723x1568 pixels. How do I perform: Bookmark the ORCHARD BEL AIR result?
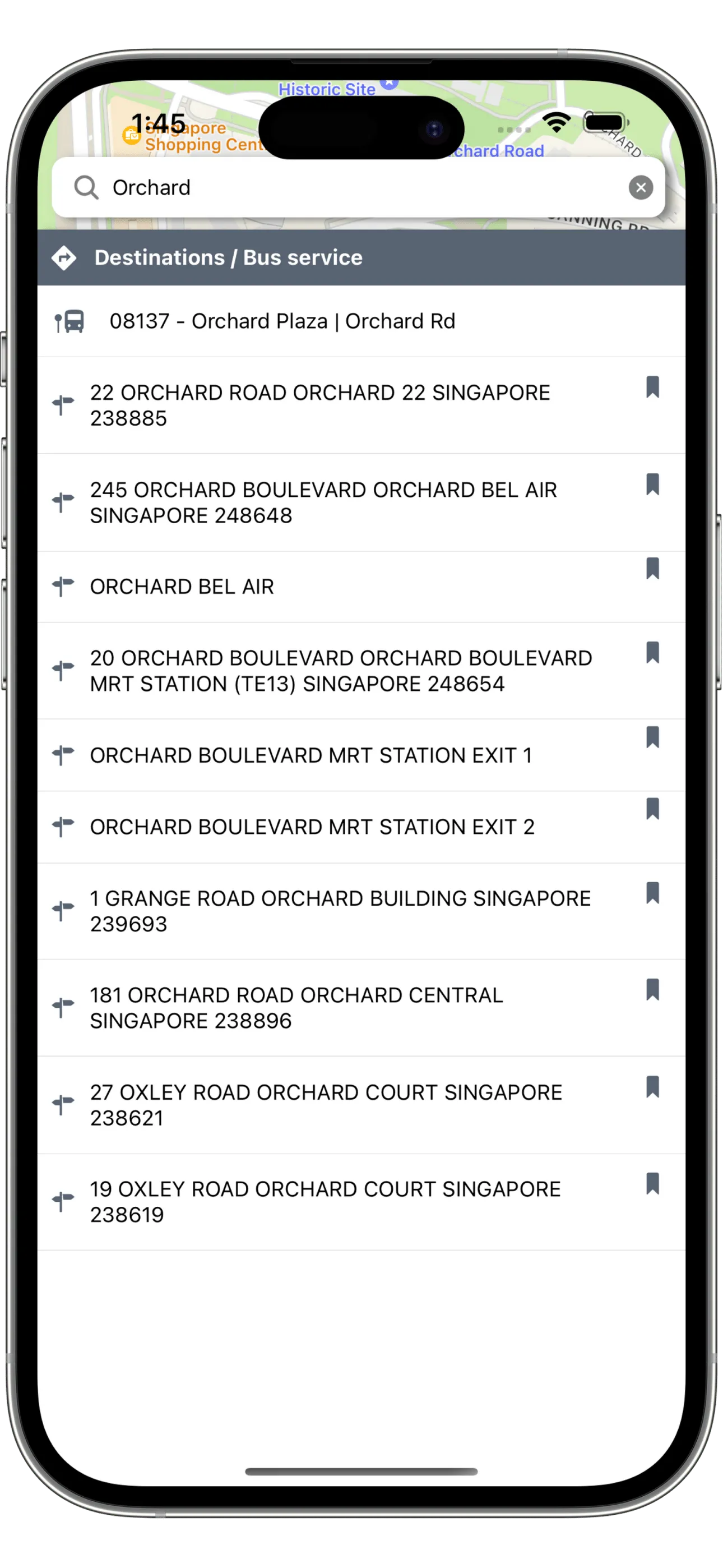652,569
